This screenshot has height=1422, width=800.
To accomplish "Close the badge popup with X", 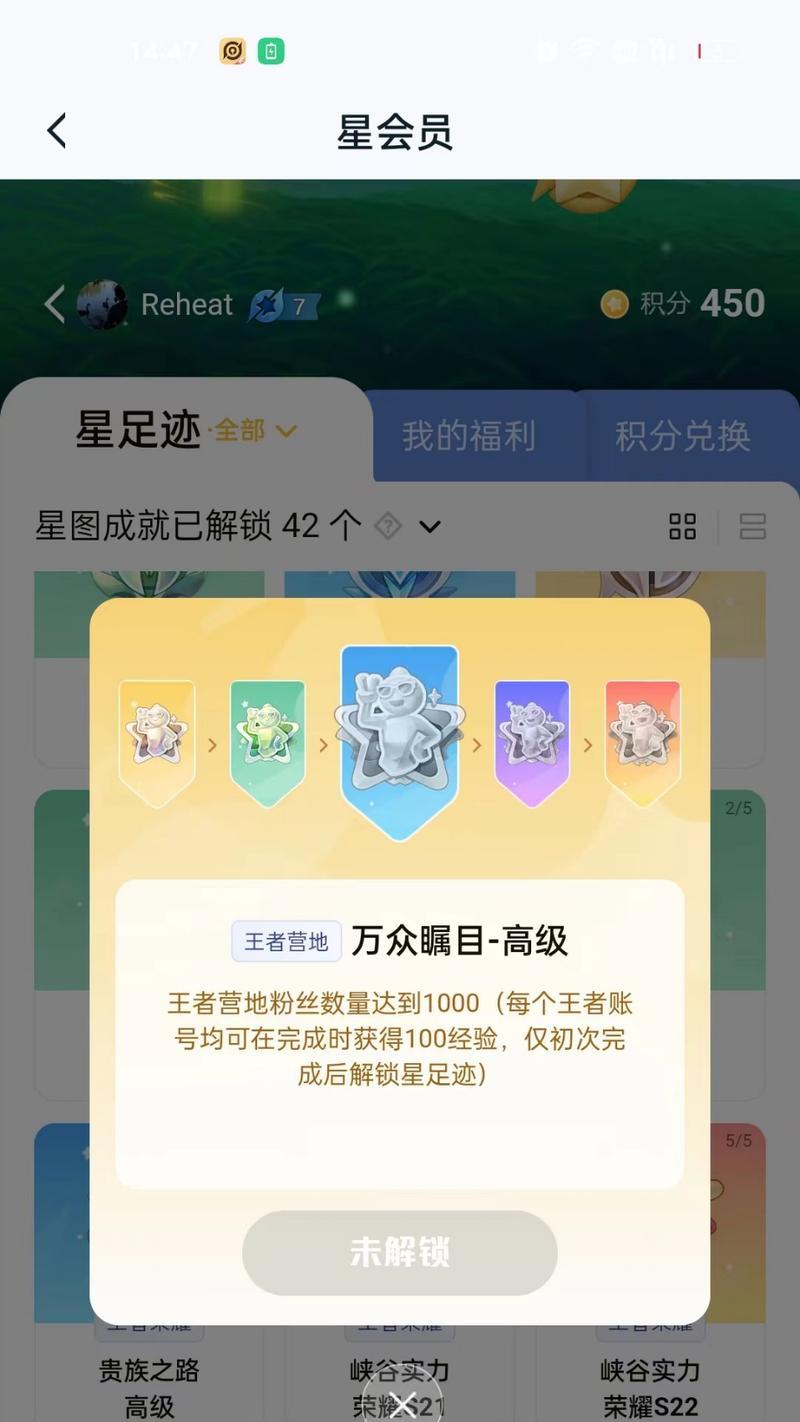I will point(403,1403).
